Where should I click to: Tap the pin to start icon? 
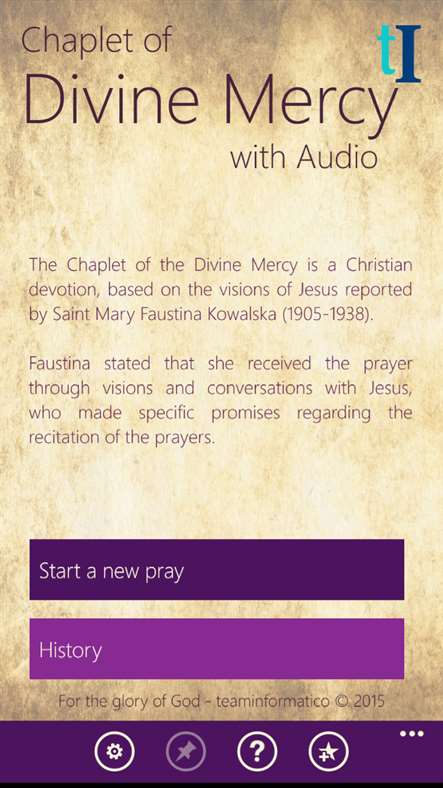[186, 752]
